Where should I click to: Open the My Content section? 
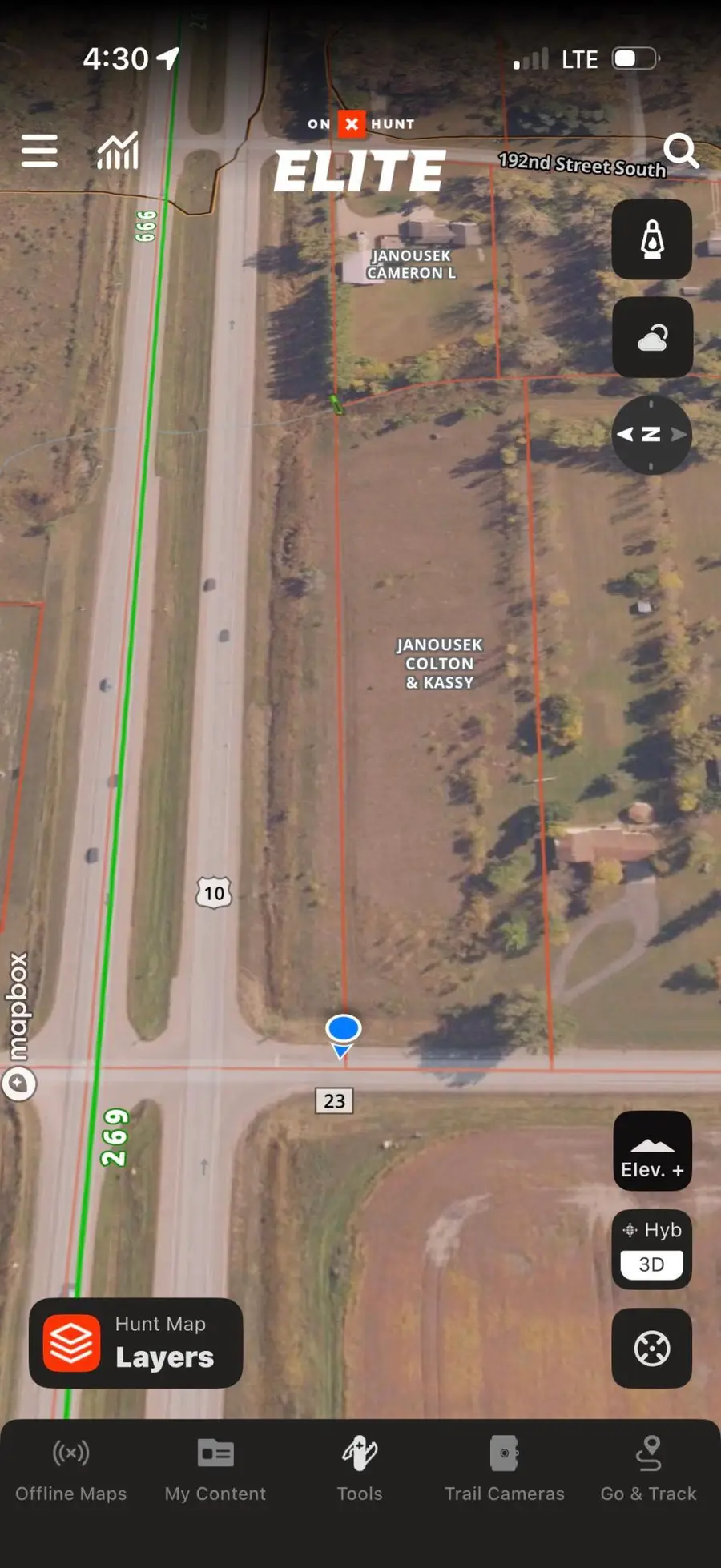(x=215, y=1469)
